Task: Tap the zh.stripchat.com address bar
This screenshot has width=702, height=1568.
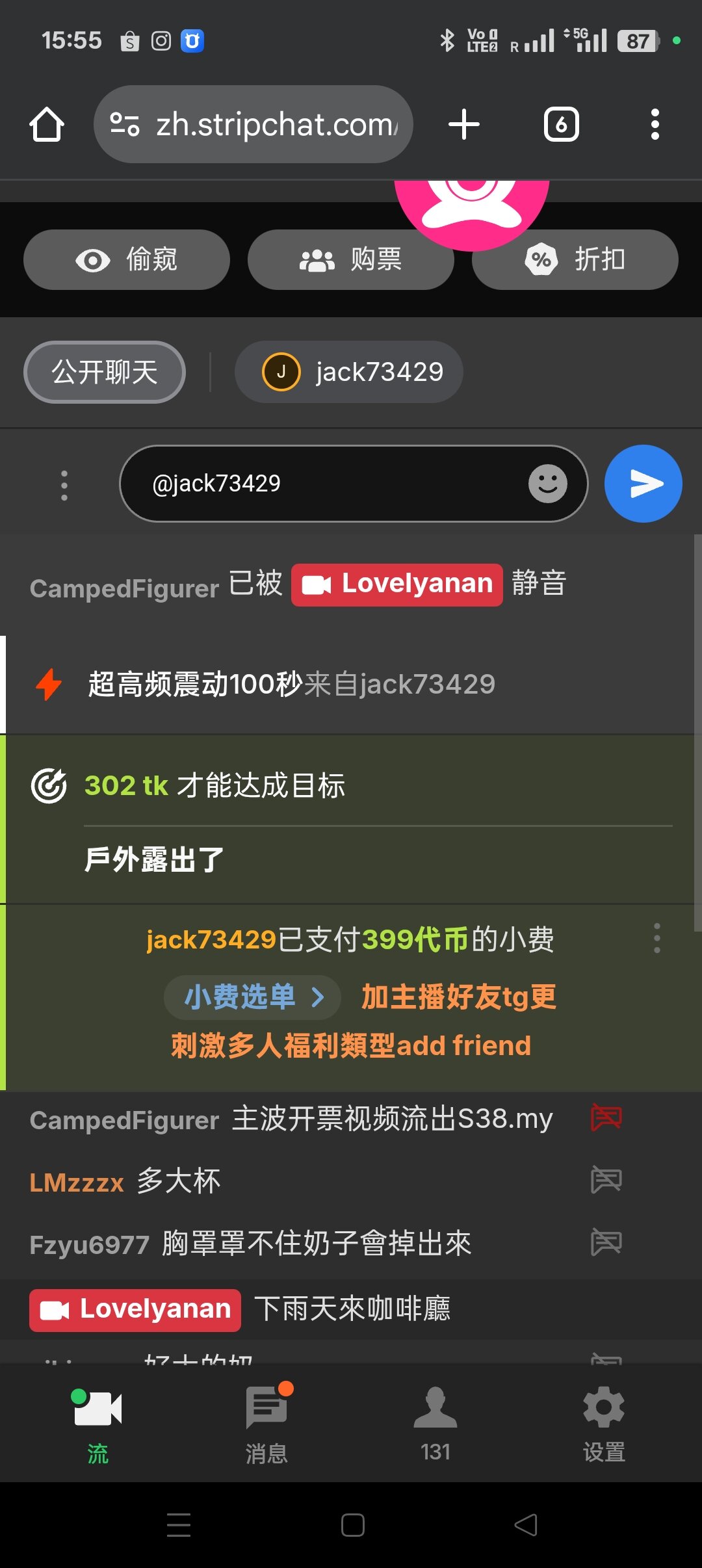Action: click(253, 124)
